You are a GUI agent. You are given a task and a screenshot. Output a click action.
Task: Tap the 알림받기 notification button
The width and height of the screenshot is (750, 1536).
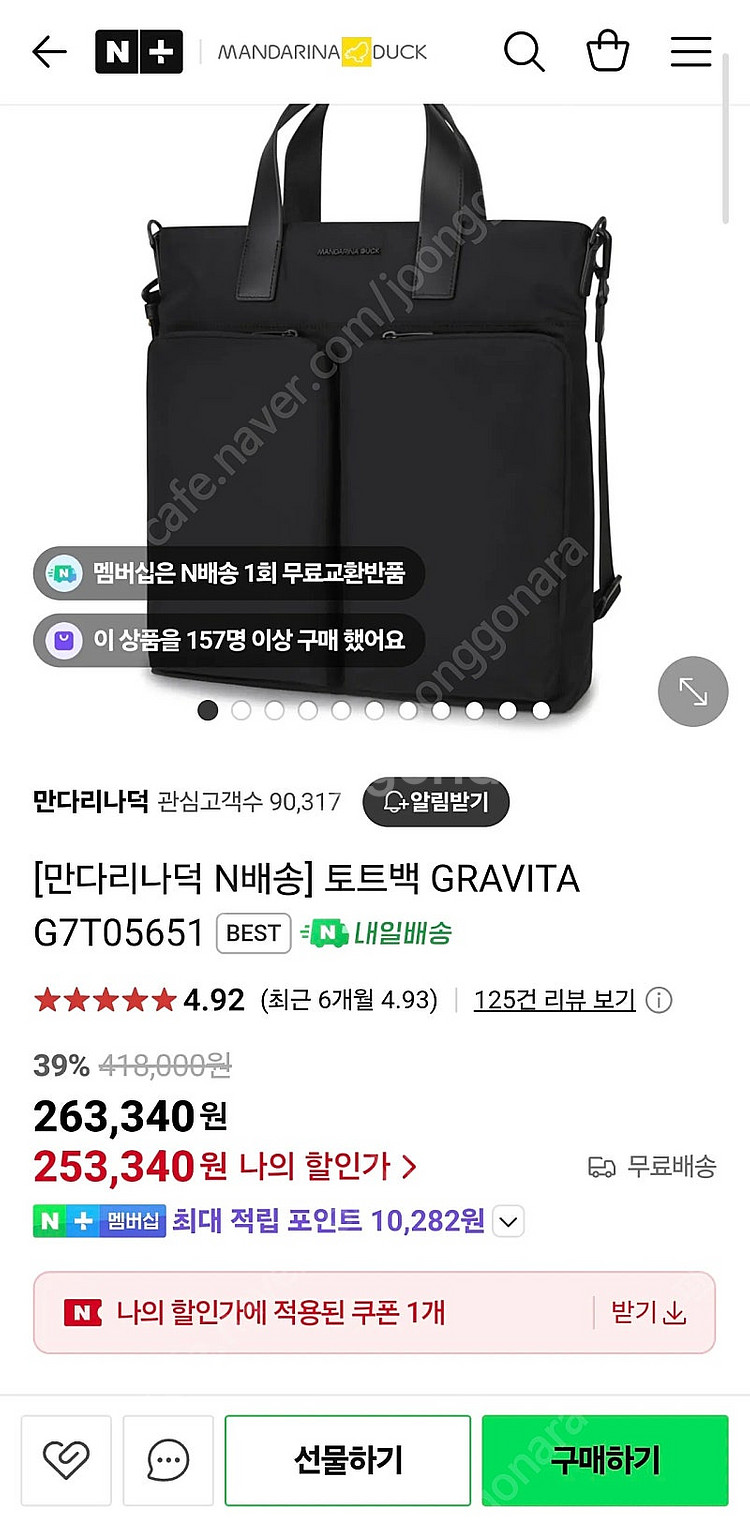pyautogui.click(x=435, y=801)
